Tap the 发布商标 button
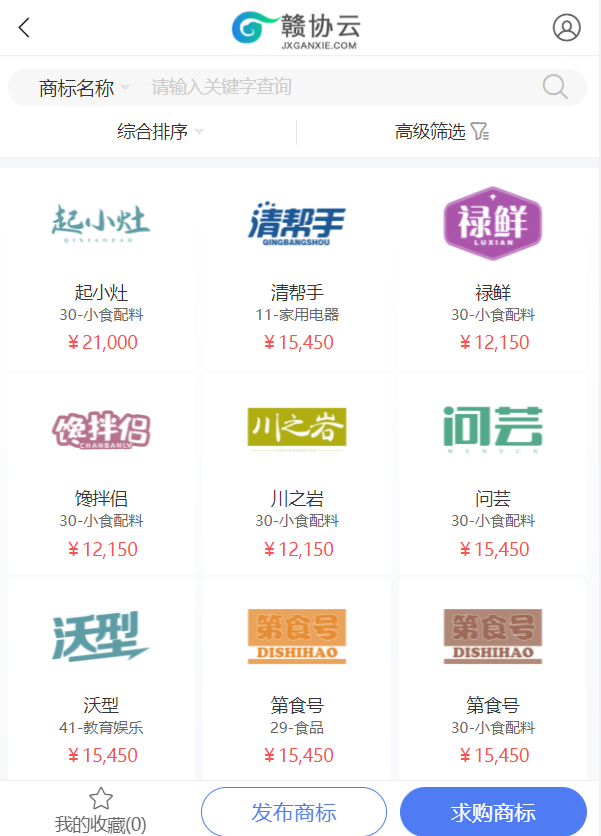 coord(293,812)
